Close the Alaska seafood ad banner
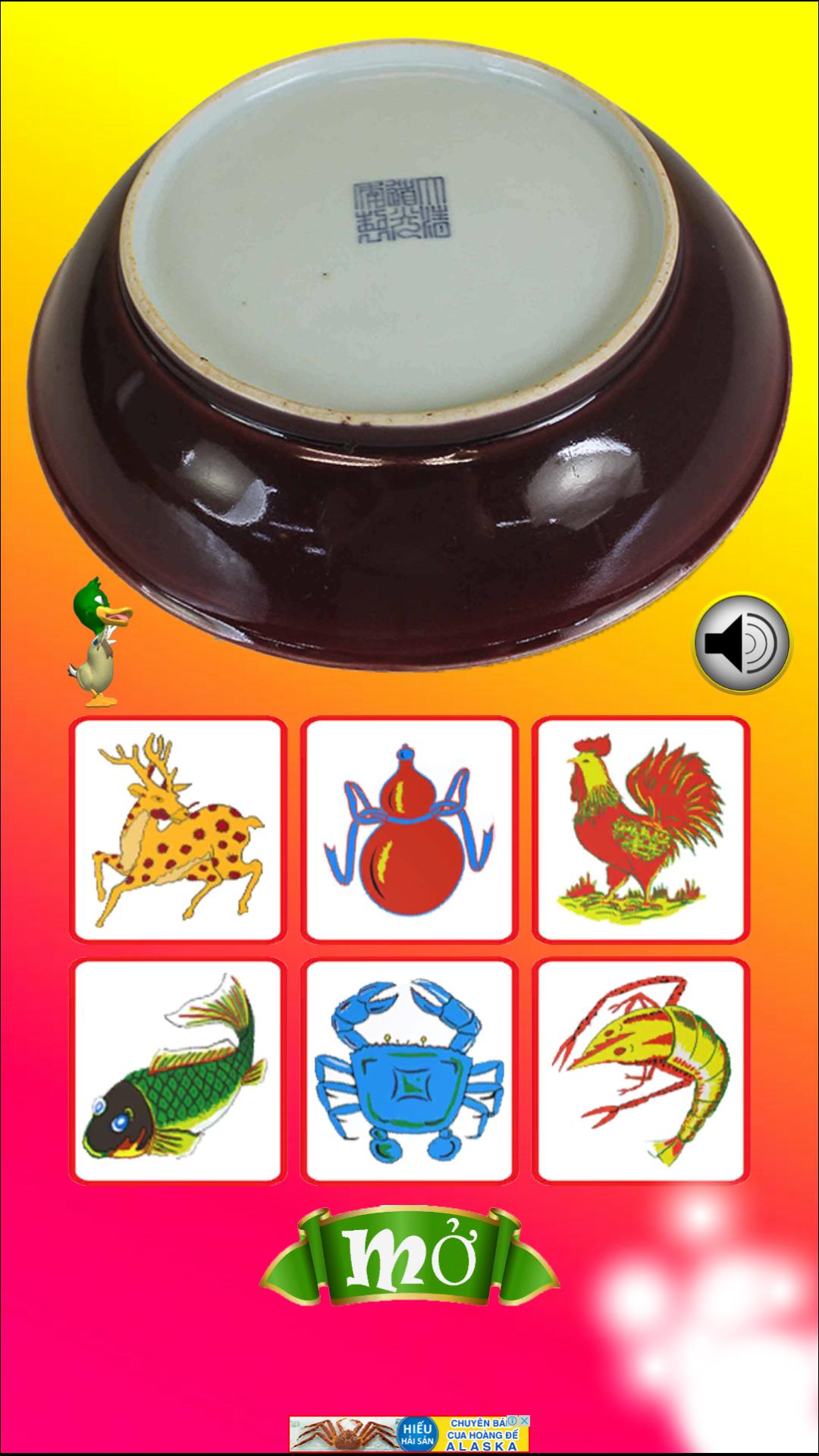The width and height of the screenshot is (819, 1456). click(523, 1421)
